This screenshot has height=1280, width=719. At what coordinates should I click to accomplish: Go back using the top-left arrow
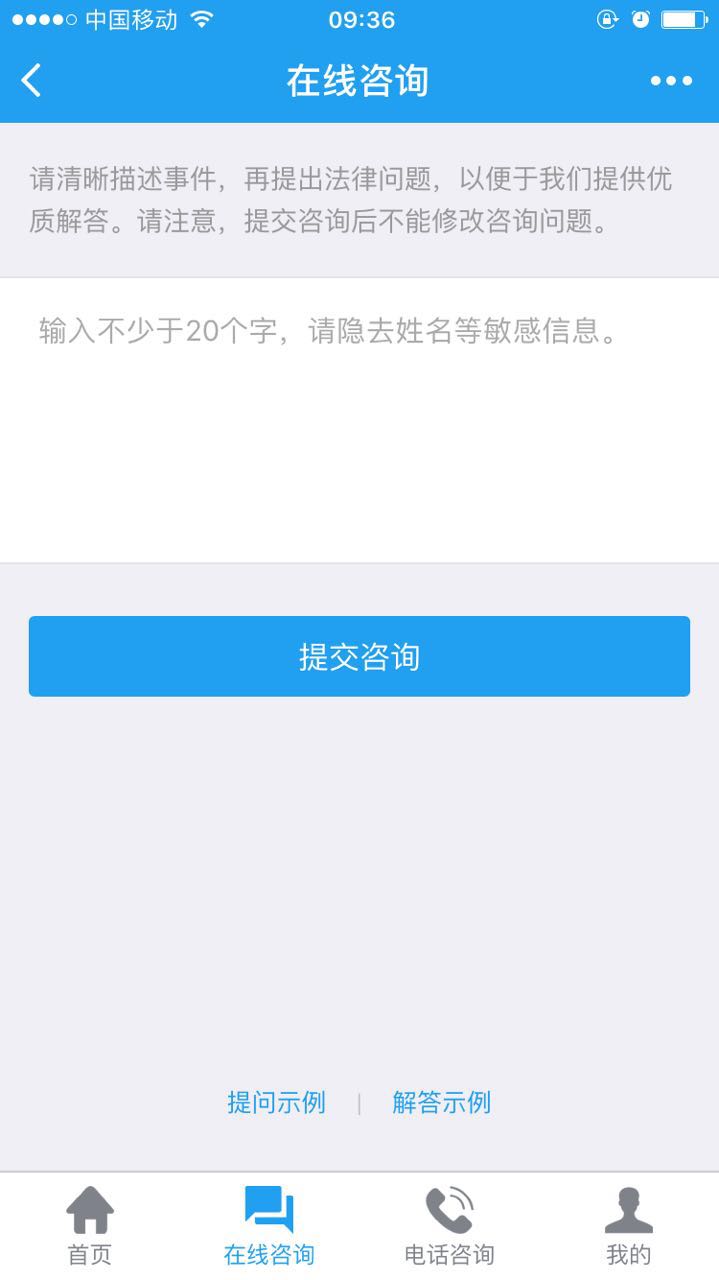point(32,80)
